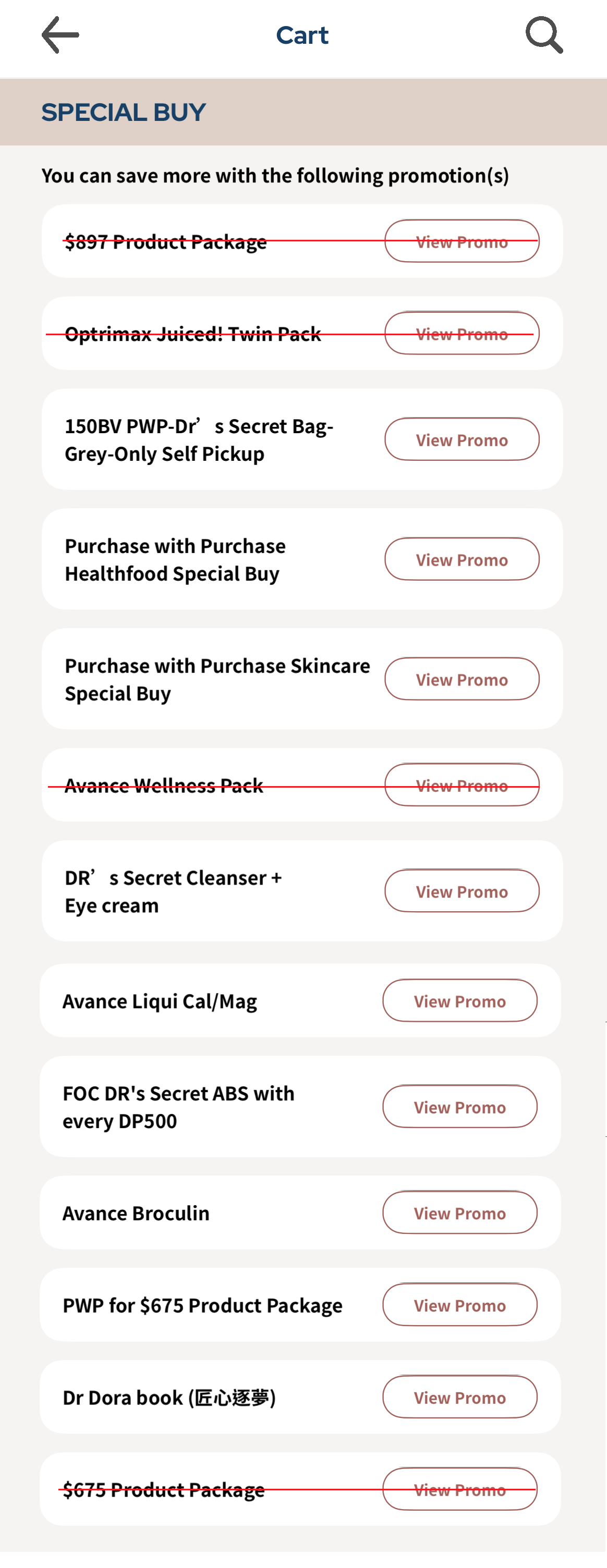View promo for Avance Liqui Cal/Mag
Viewport: 607px width, 1568px height.
[459, 1001]
